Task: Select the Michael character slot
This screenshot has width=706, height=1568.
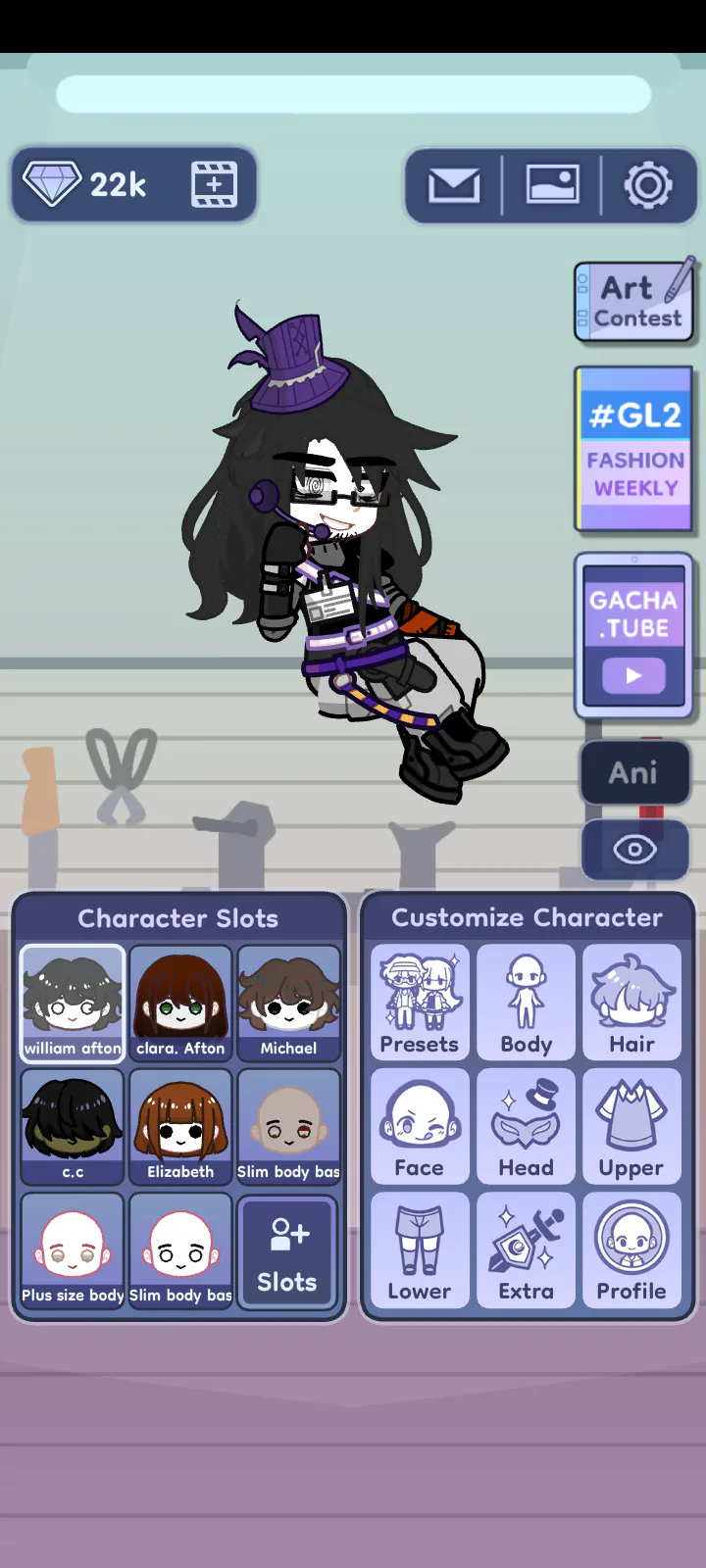Action: (x=288, y=1003)
